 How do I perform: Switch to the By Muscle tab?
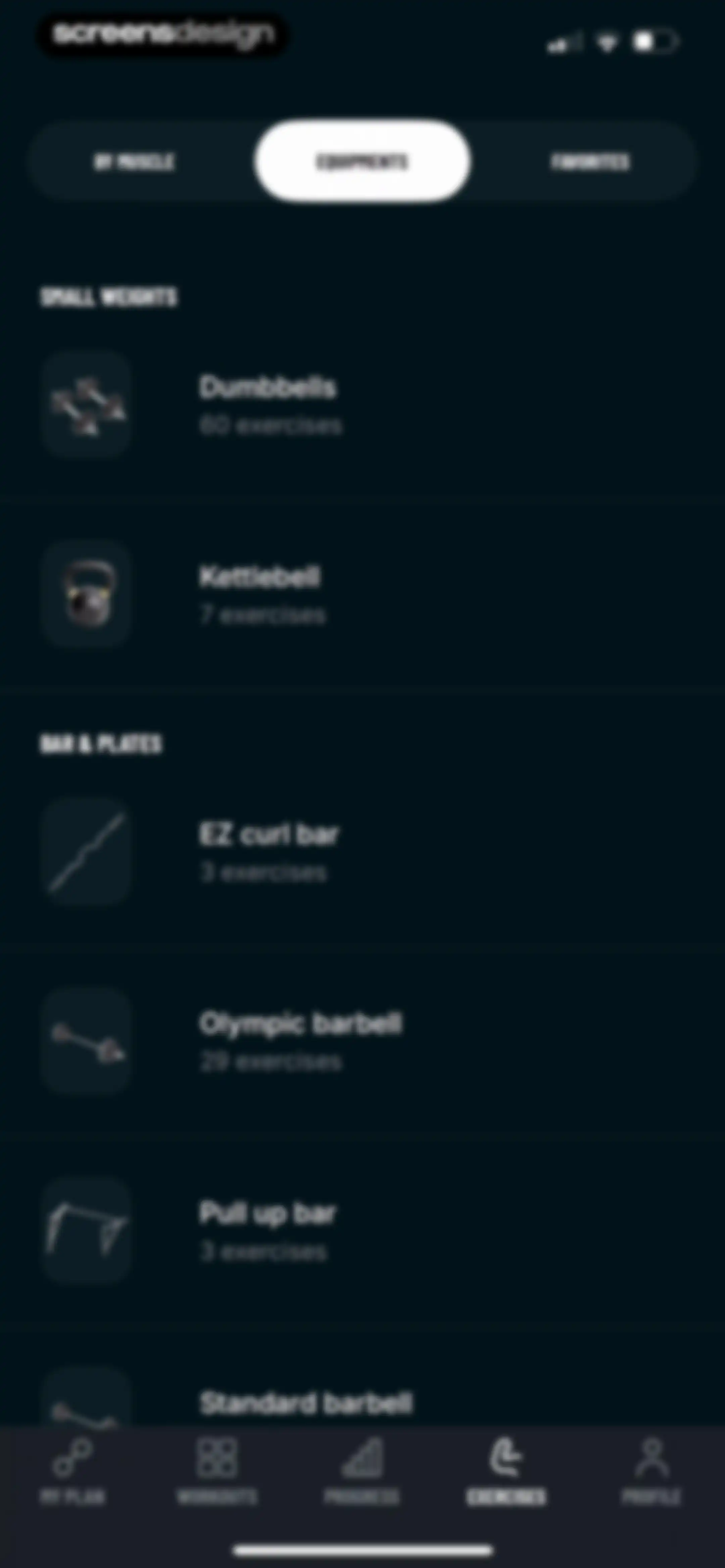coord(135,162)
